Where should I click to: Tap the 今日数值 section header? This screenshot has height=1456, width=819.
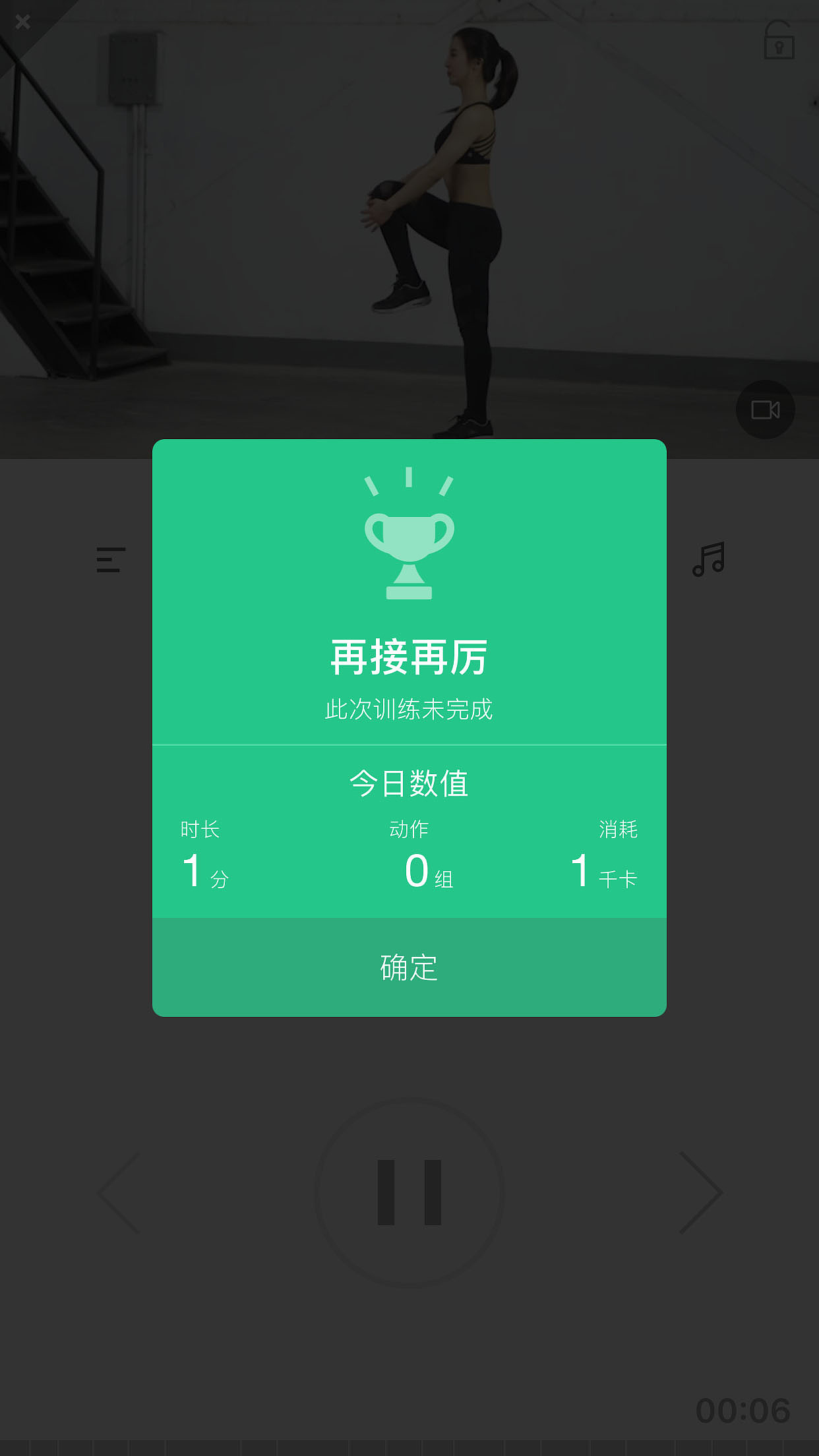409,783
